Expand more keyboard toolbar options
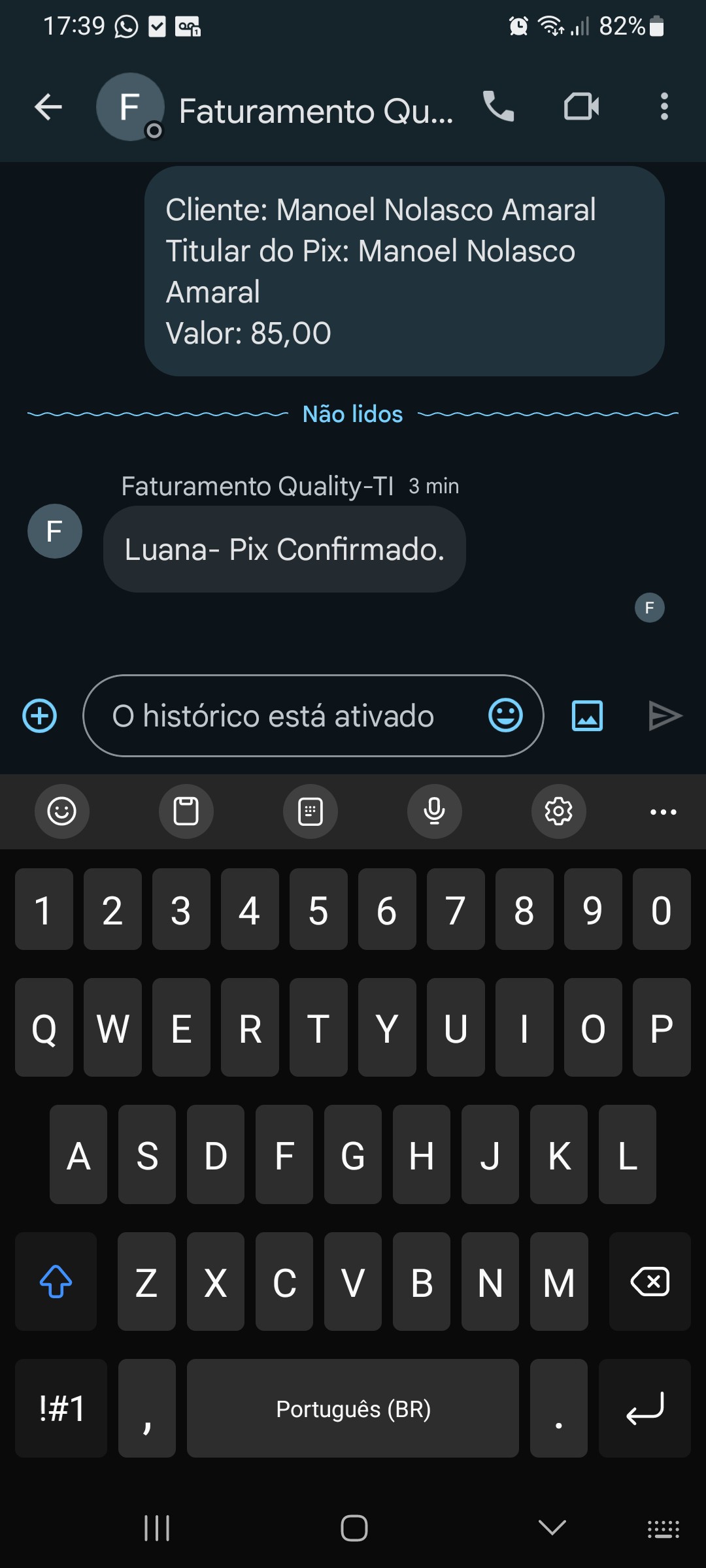This screenshot has height=1568, width=706. click(x=663, y=811)
